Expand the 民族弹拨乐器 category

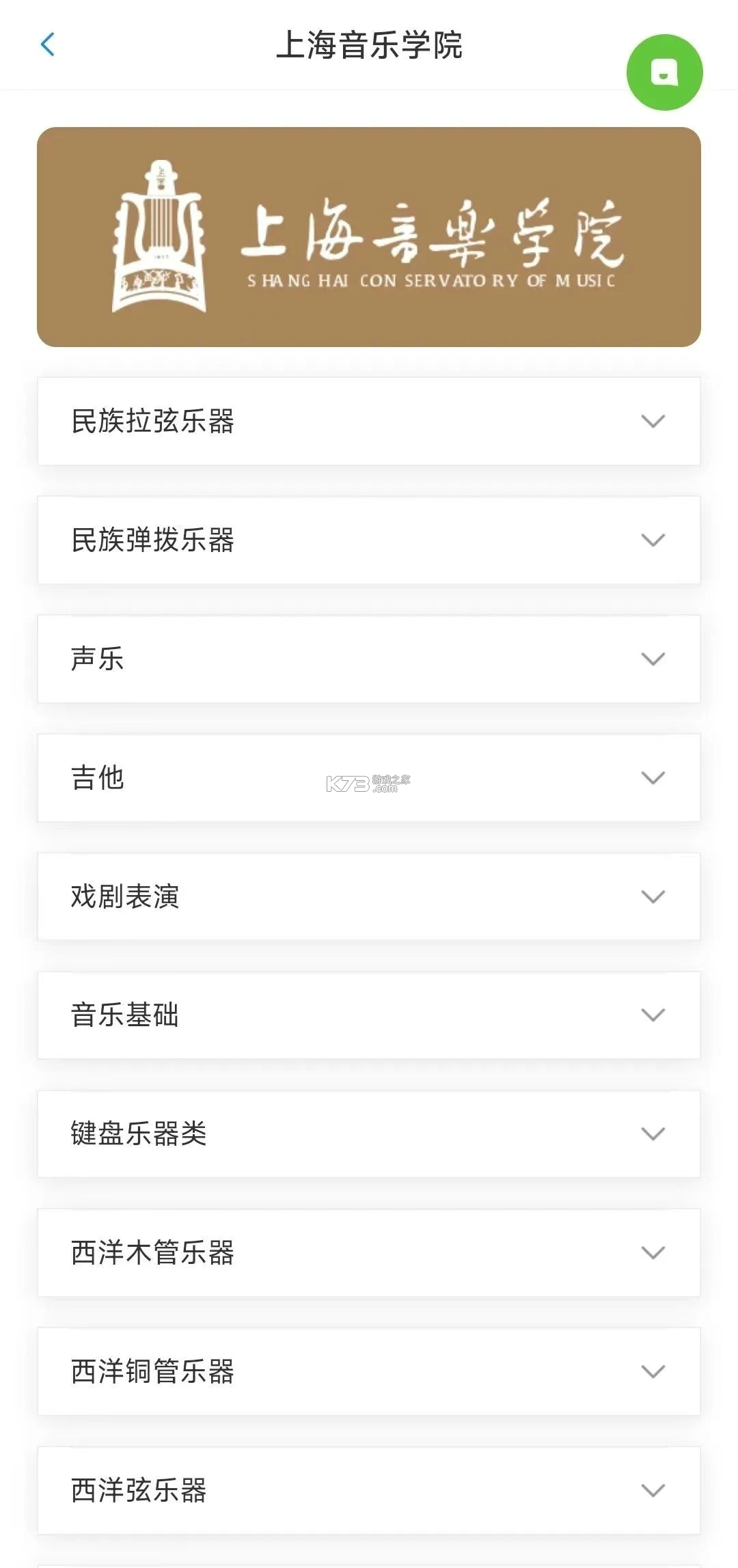654,539
